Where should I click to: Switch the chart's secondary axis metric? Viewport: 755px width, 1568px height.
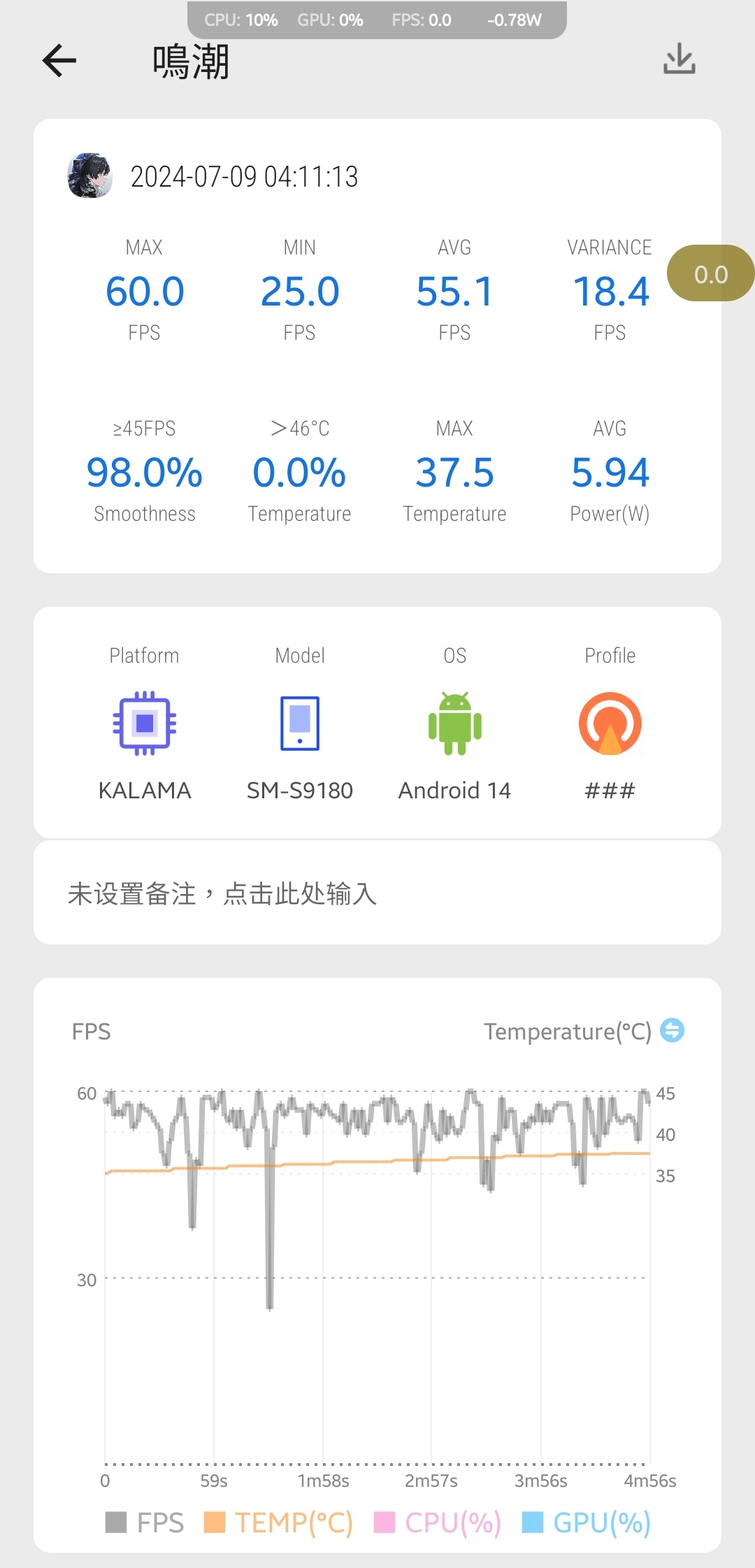tap(673, 1030)
